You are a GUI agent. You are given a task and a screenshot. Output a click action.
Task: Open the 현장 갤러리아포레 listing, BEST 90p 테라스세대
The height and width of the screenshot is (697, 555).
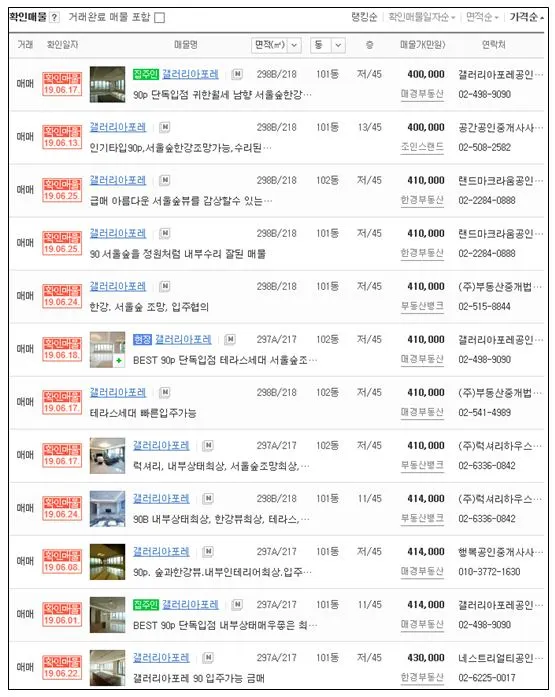tap(183, 340)
